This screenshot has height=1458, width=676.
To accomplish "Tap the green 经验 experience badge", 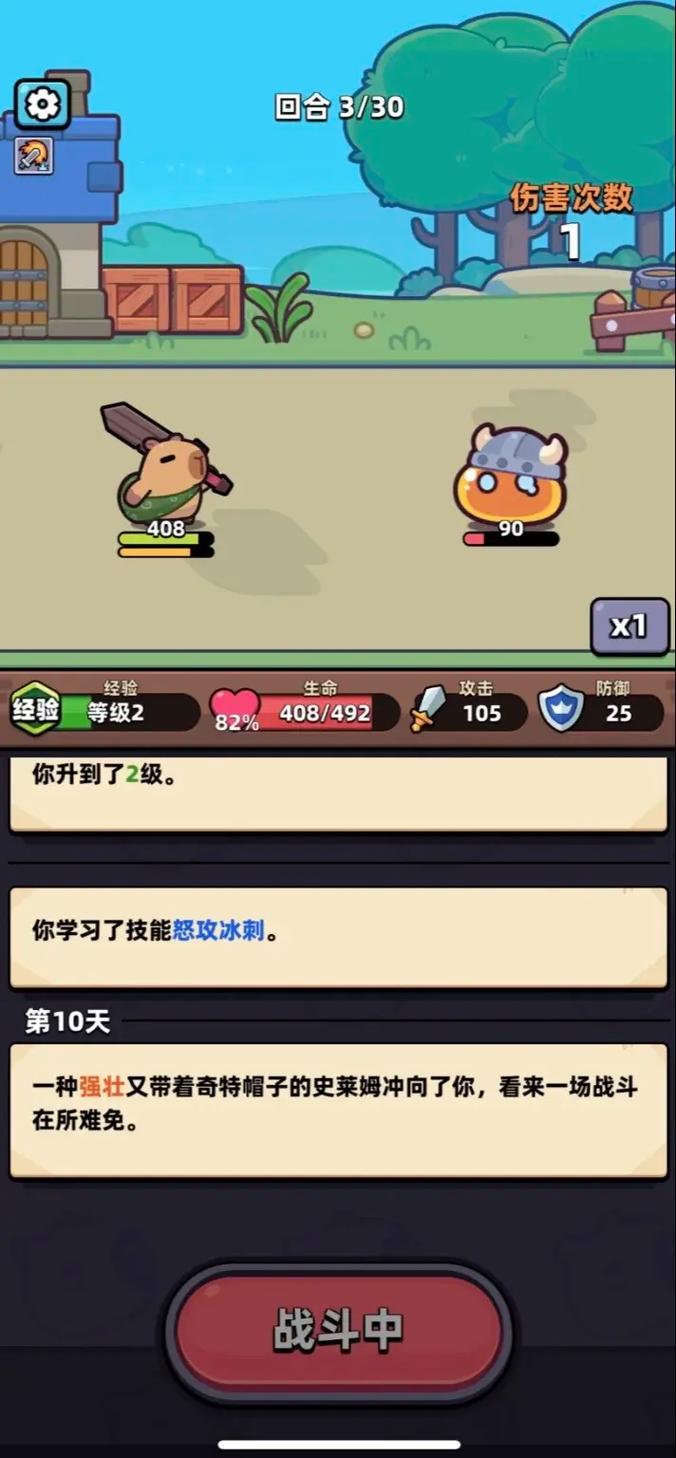I will (35, 711).
